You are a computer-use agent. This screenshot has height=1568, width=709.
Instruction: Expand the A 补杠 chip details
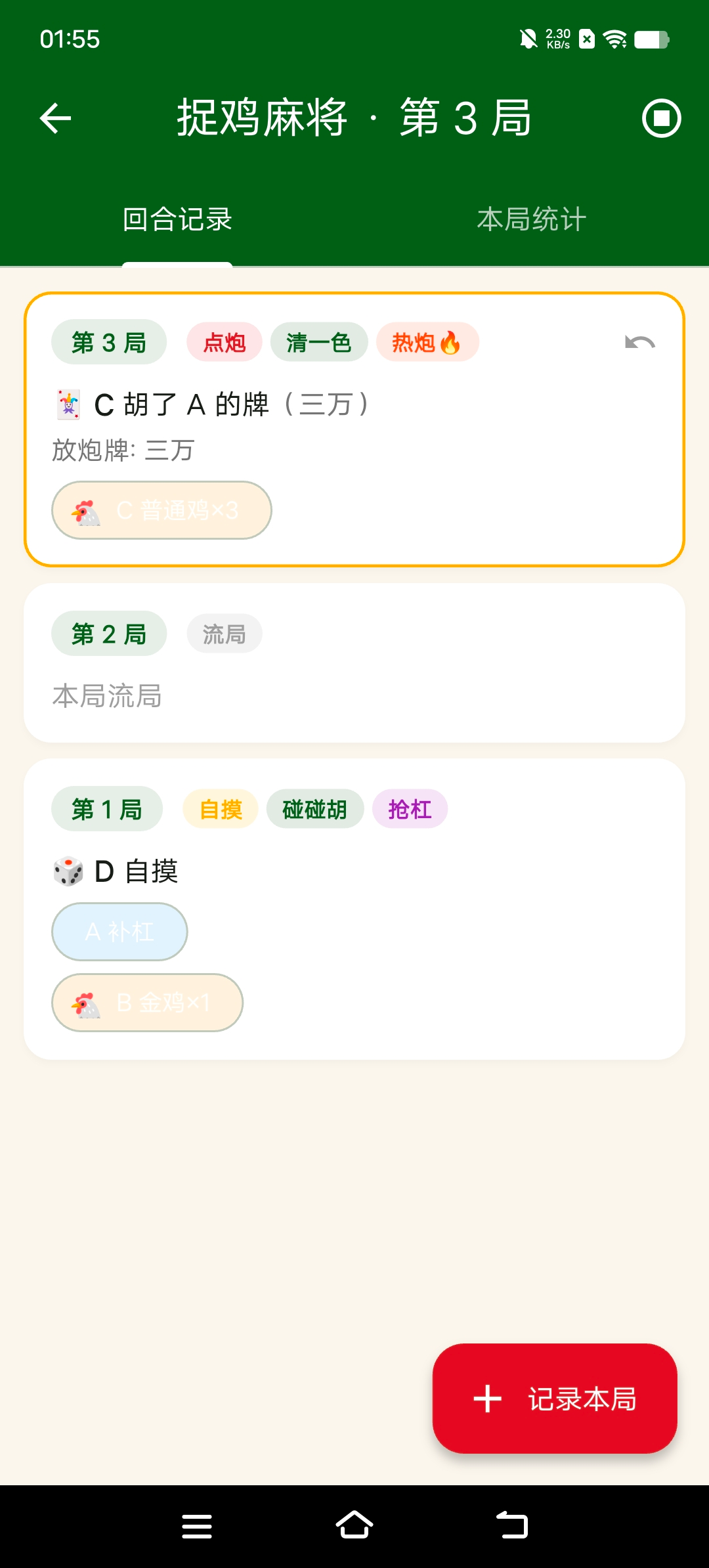coord(119,931)
